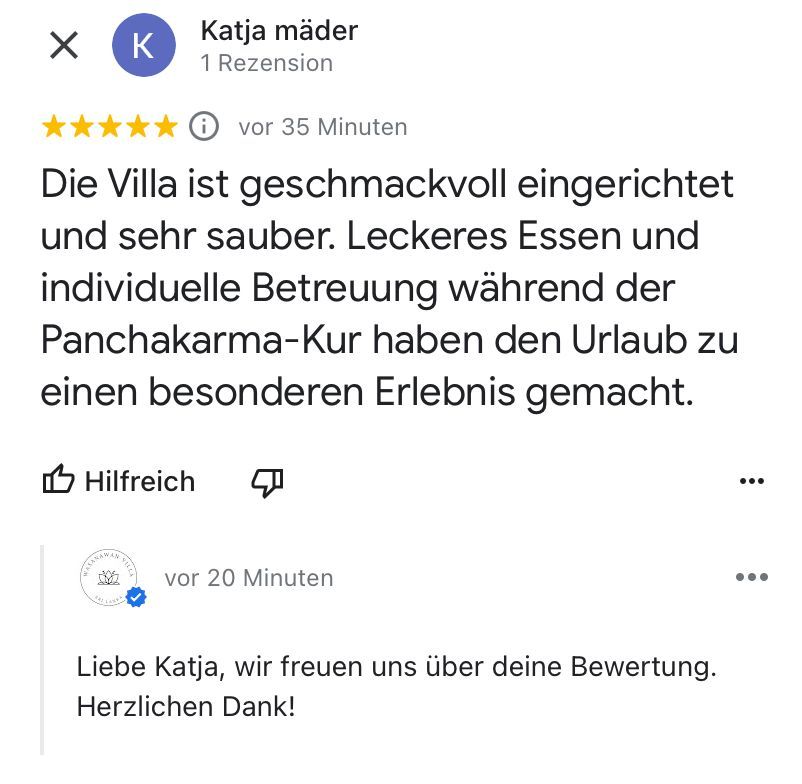802x784 pixels.
Task: Tap the thumbs-down icon on review
Action: pyautogui.click(x=267, y=482)
